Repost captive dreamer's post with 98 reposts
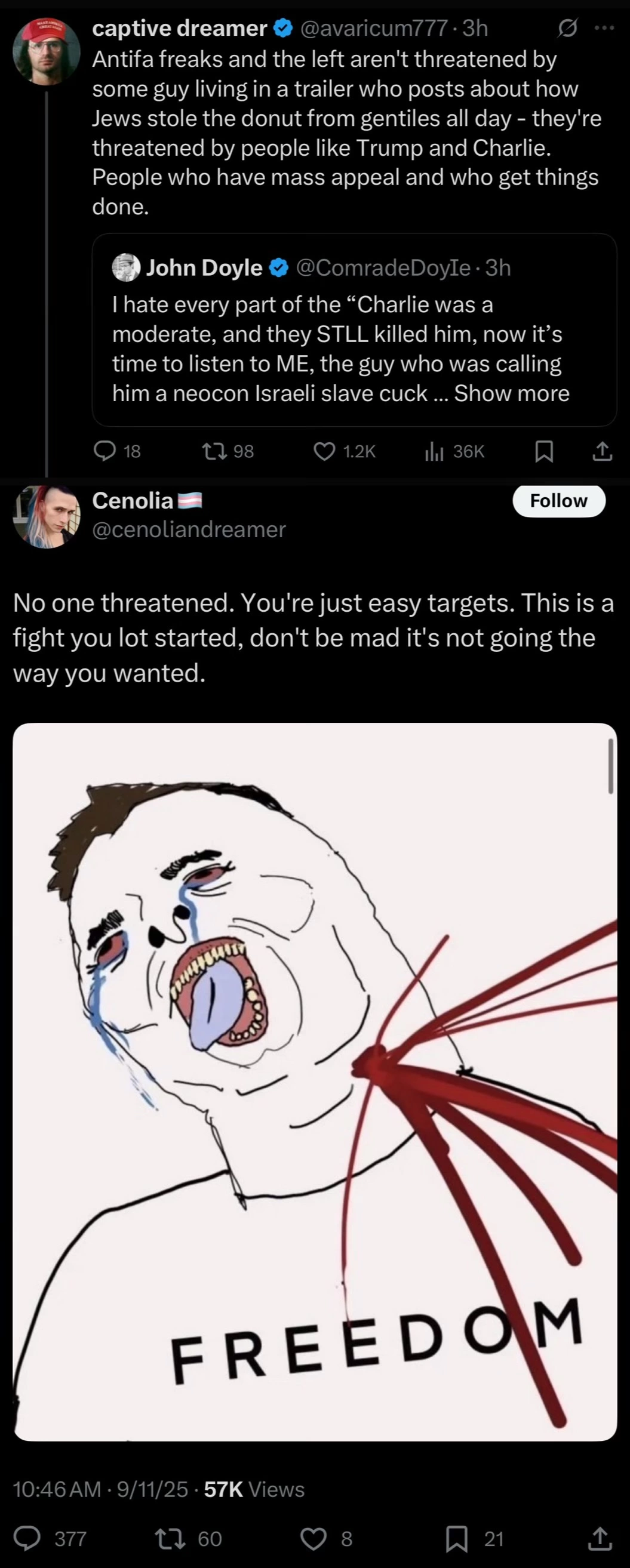The height and width of the screenshot is (1568, 630). click(228, 451)
